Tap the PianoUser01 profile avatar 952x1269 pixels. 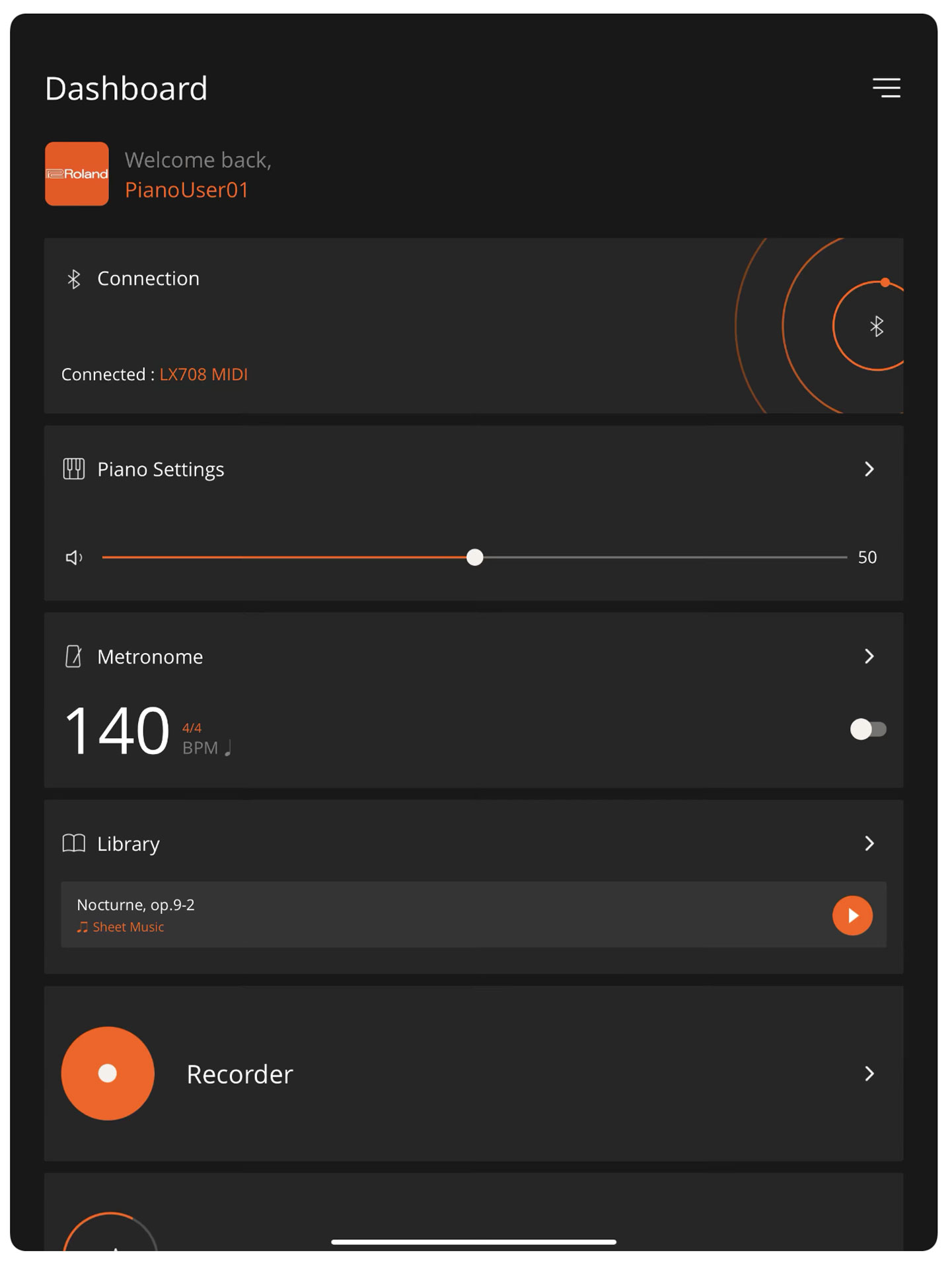click(x=77, y=174)
